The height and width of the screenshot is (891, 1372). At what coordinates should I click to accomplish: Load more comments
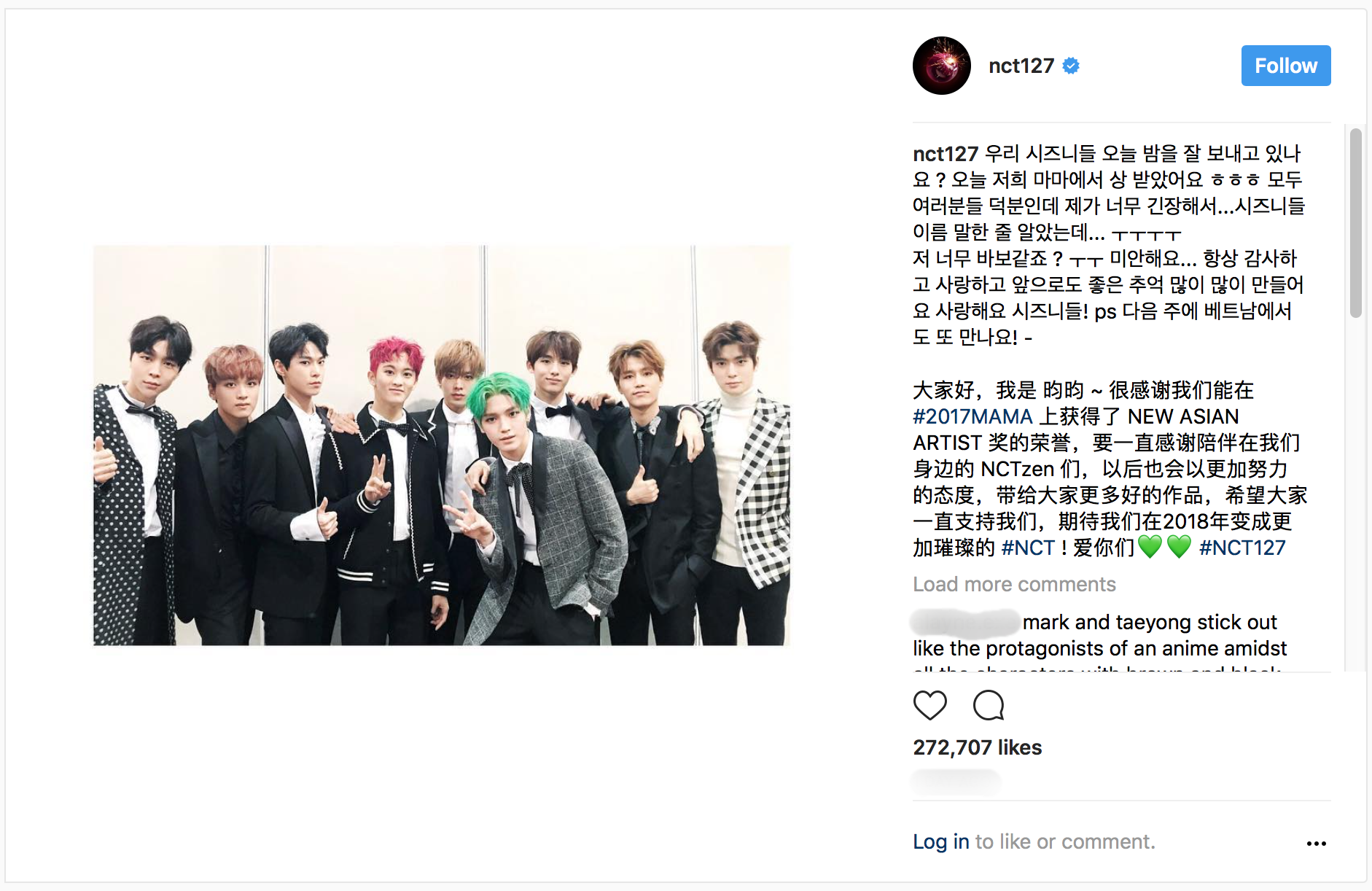tap(1013, 584)
